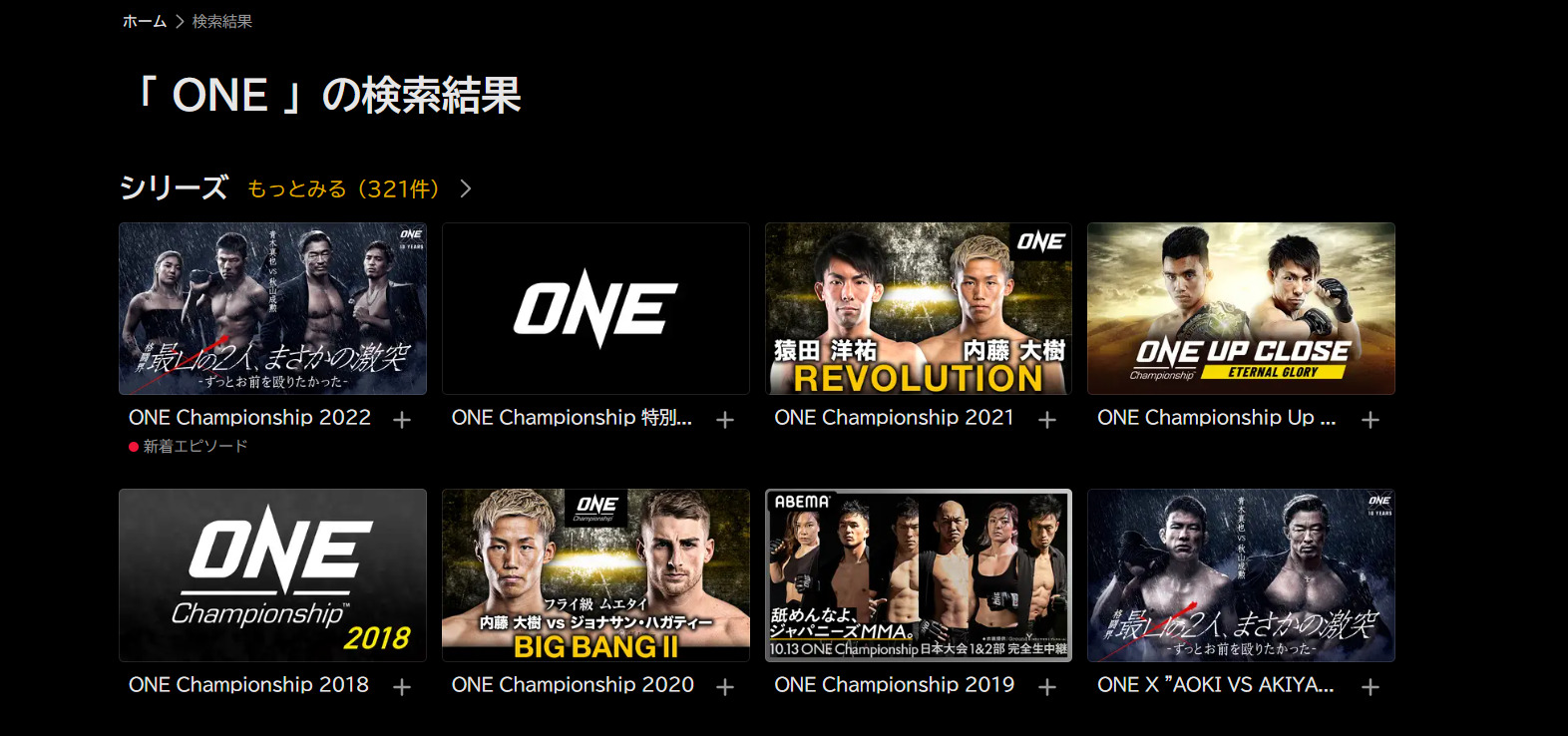Open ONE X AOKI VS AKIYAMA series
The width and height of the screenshot is (1568, 736).
[1241, 575]
